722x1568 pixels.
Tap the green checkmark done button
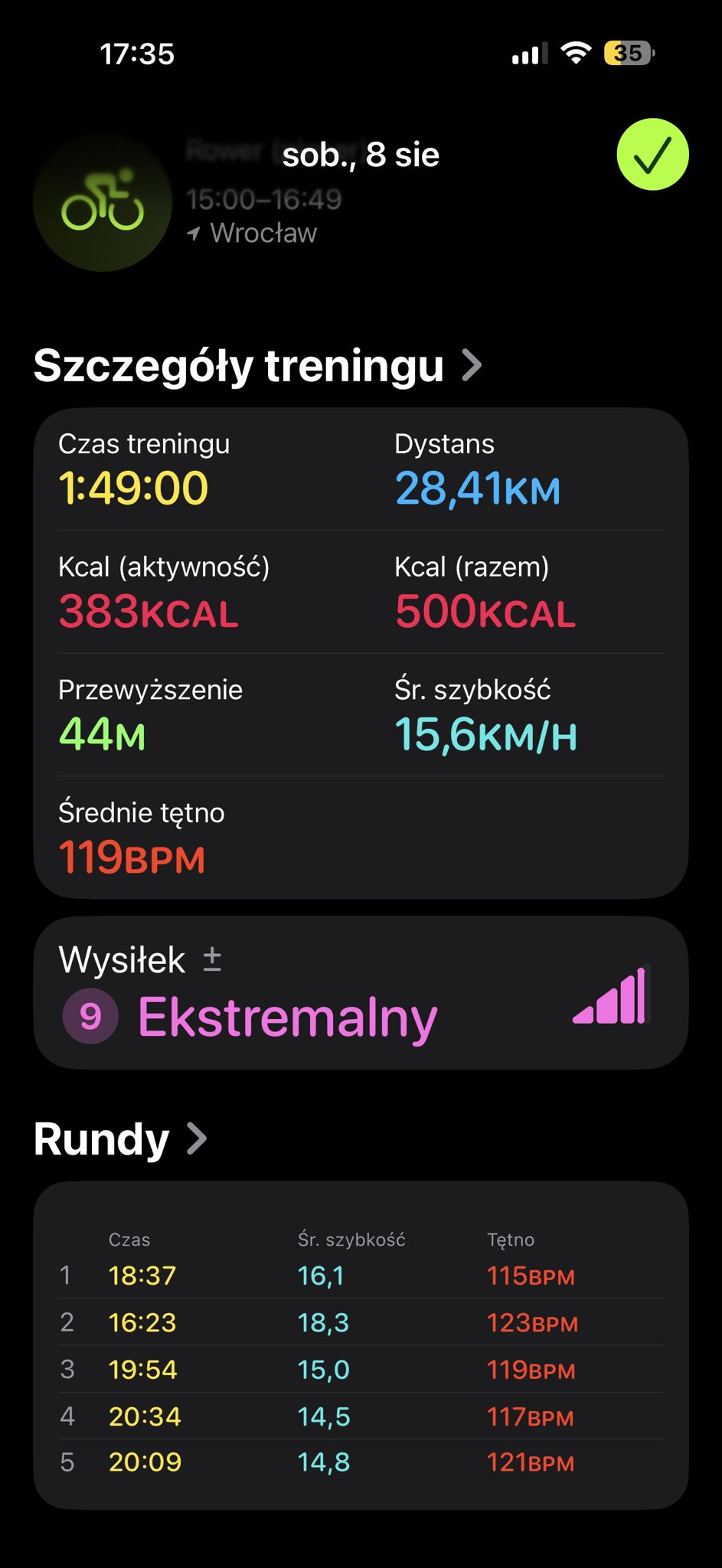tap(652, 155)
